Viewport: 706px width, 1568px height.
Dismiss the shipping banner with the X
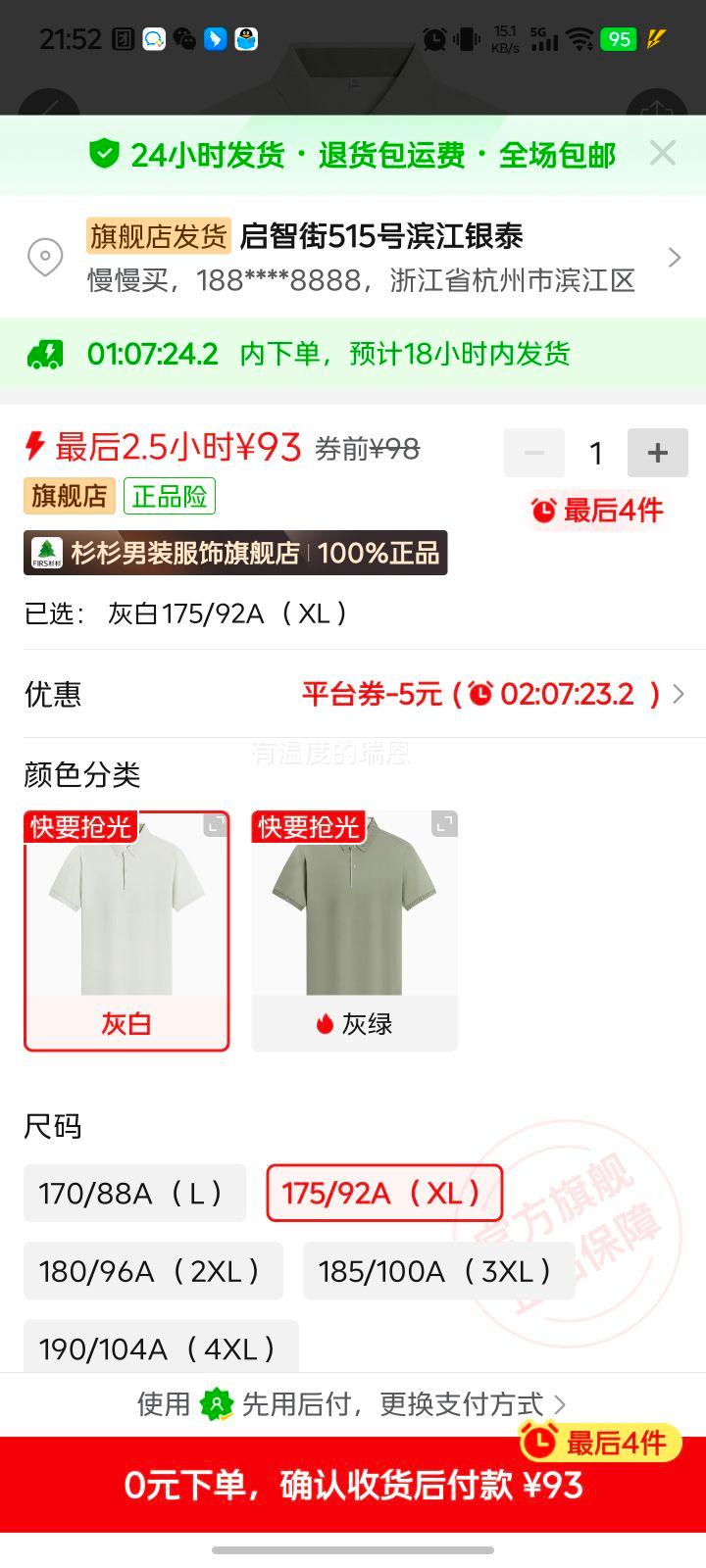click(x=663, y=153)
